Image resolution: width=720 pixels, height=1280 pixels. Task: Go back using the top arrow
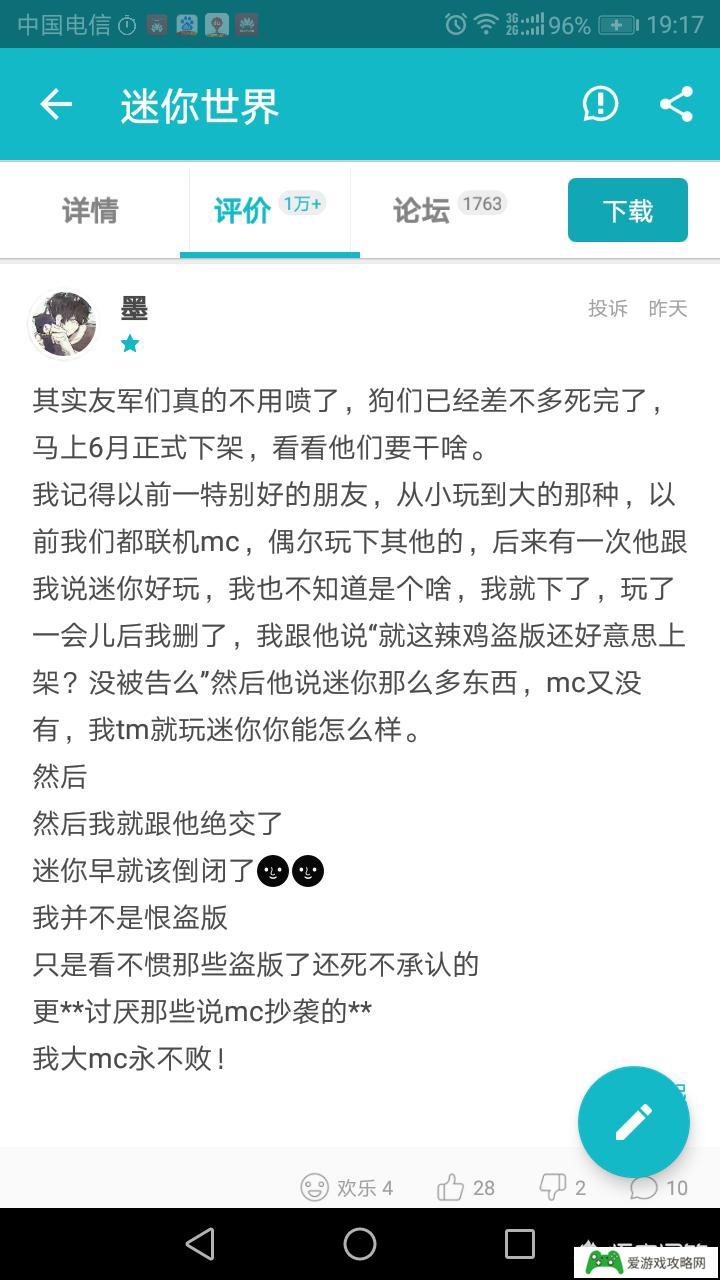pos(56,104)
